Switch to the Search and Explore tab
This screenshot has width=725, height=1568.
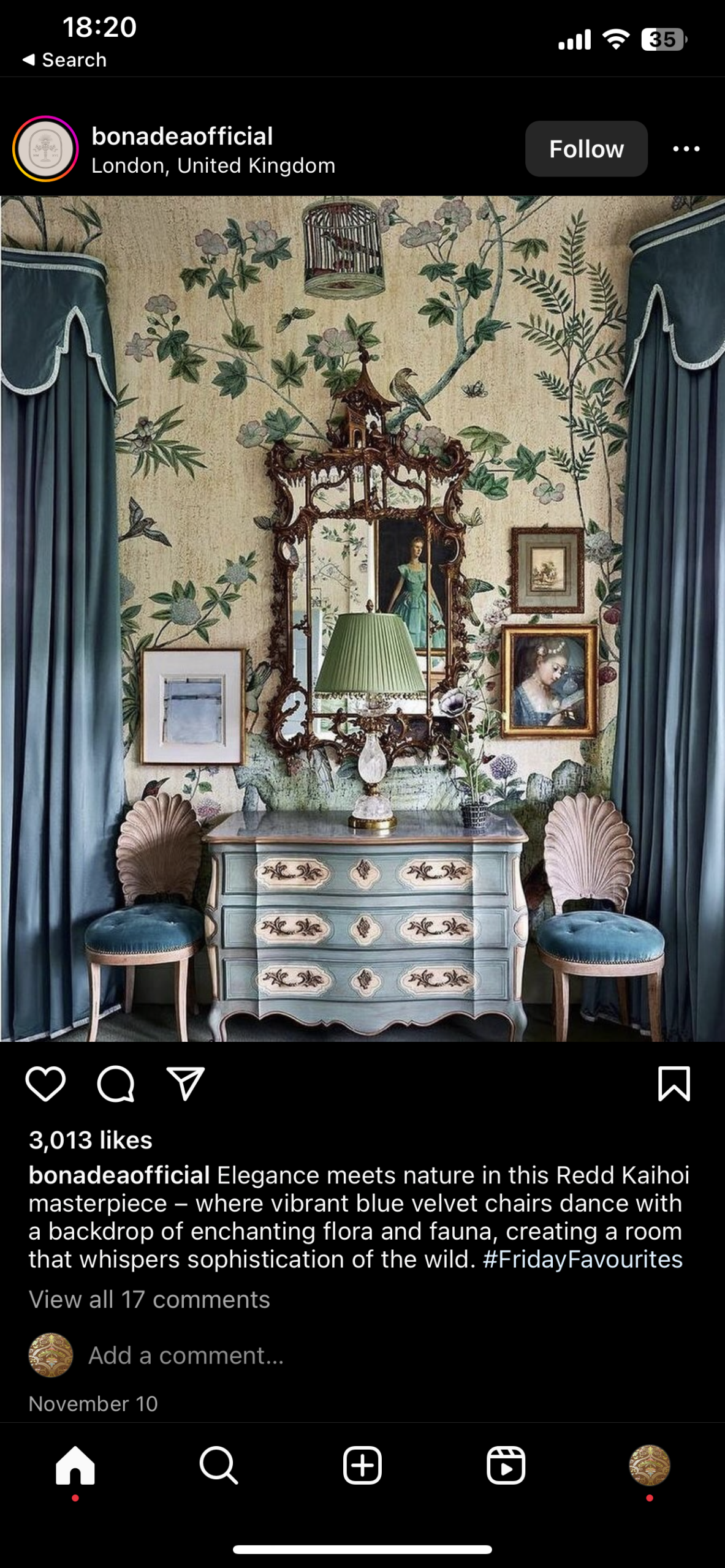tap(218, 1465)
